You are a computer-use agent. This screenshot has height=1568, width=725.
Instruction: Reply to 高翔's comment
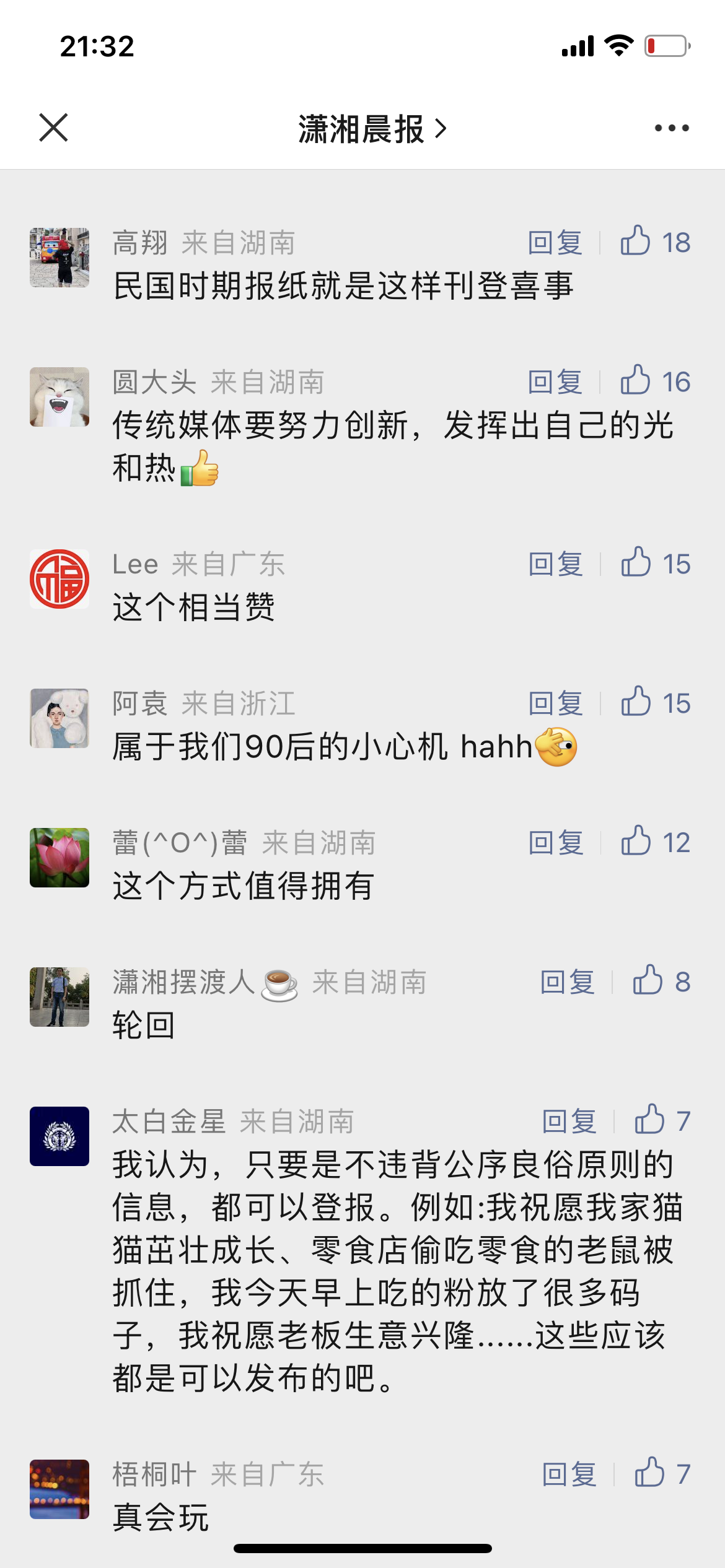point(555,242)
